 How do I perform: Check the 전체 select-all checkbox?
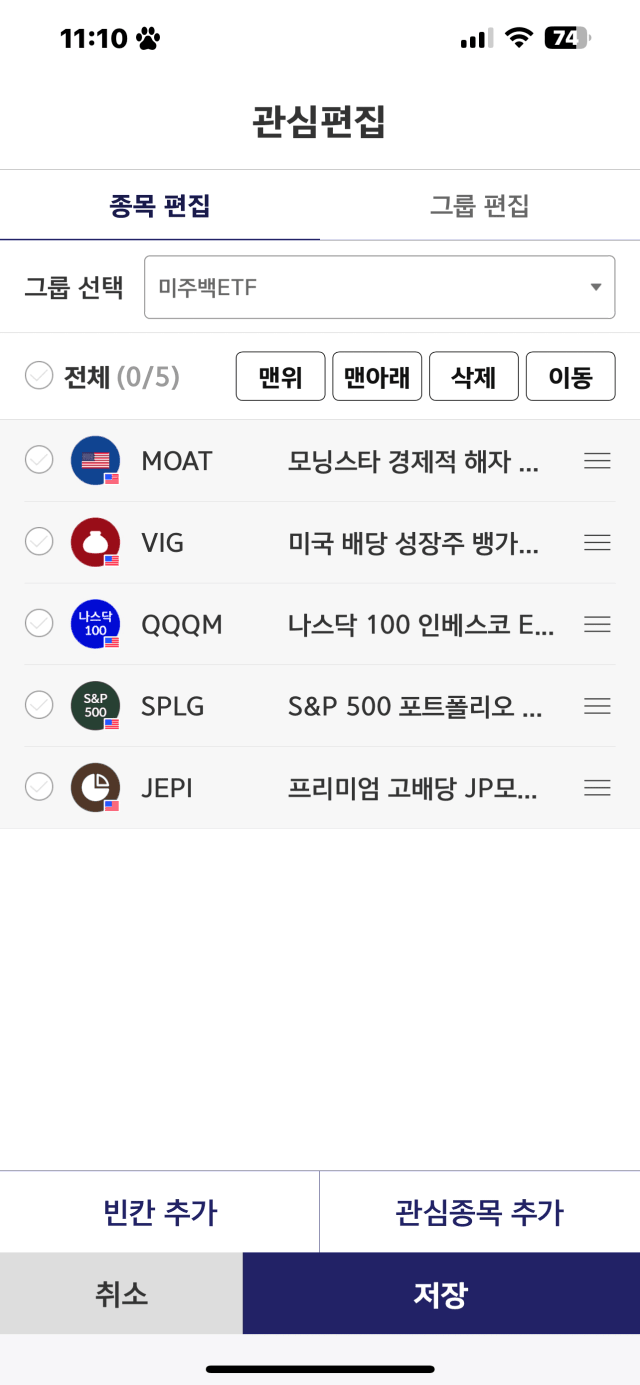tap(39, 376)
